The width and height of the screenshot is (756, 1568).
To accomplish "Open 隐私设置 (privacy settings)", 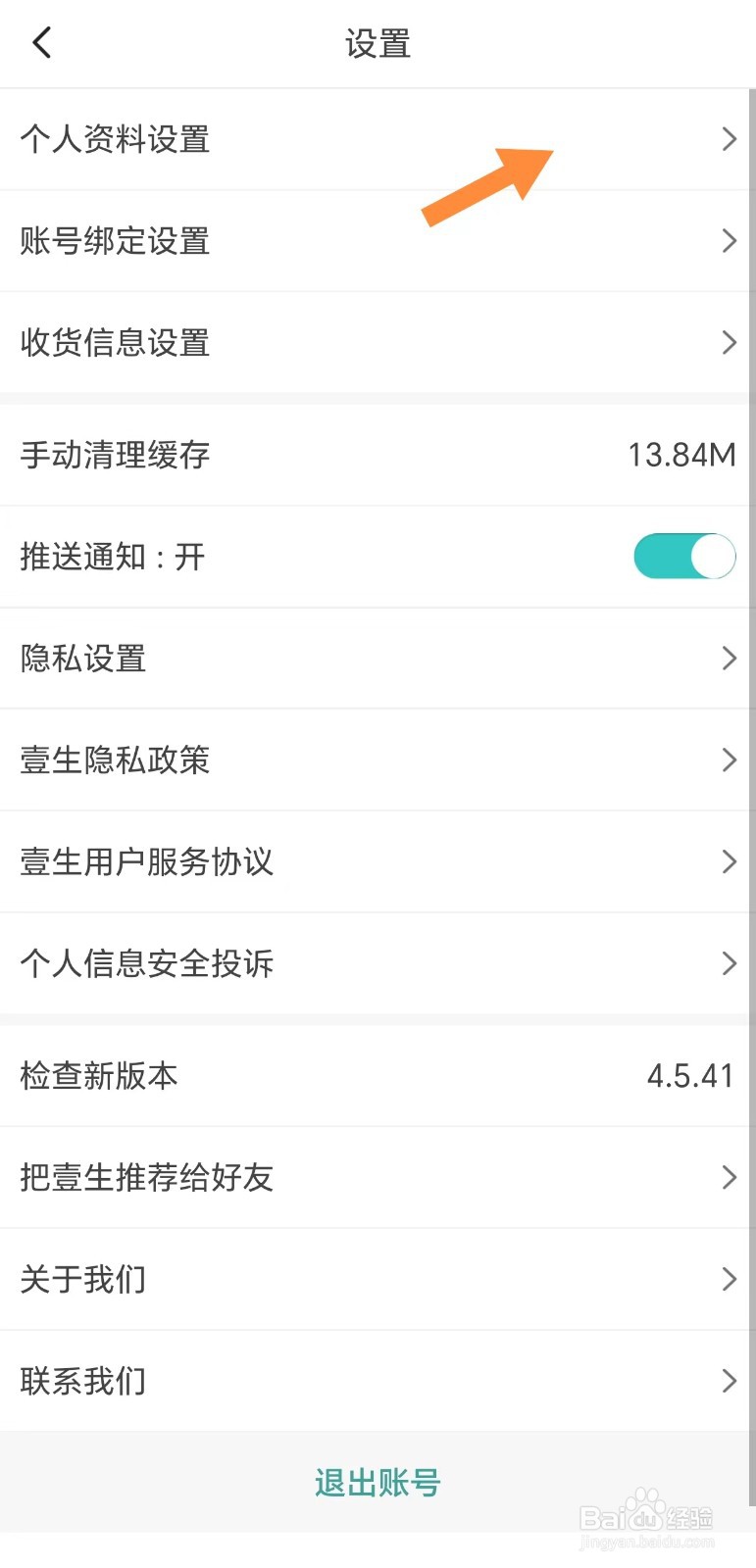I will (x=82, y=659).
